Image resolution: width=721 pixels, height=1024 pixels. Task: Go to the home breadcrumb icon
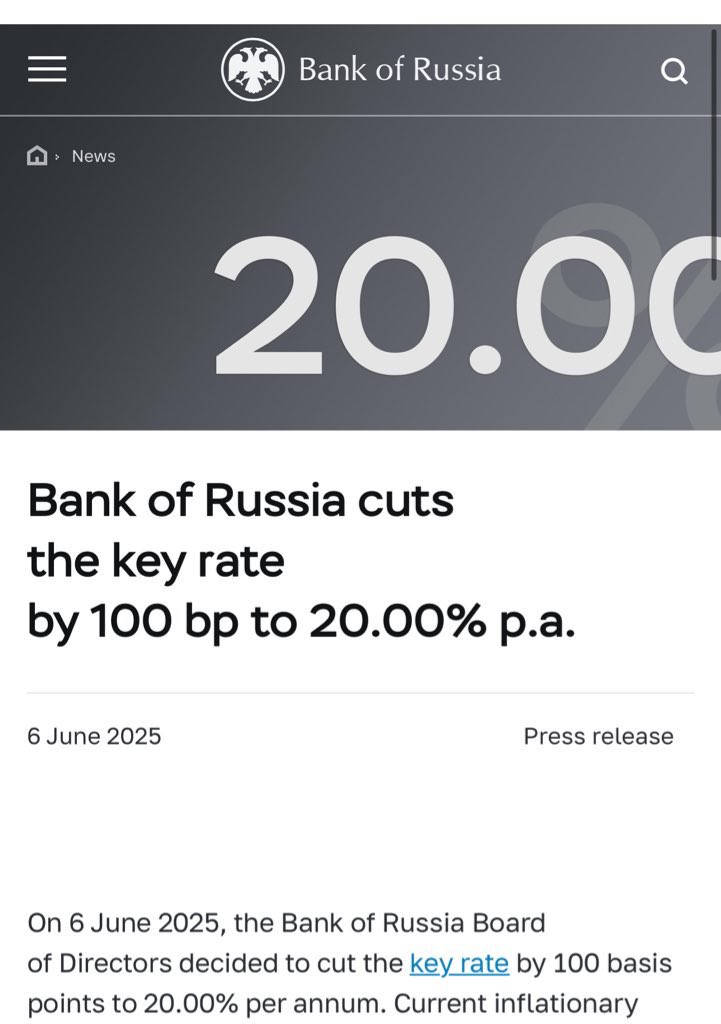(37, 156)
